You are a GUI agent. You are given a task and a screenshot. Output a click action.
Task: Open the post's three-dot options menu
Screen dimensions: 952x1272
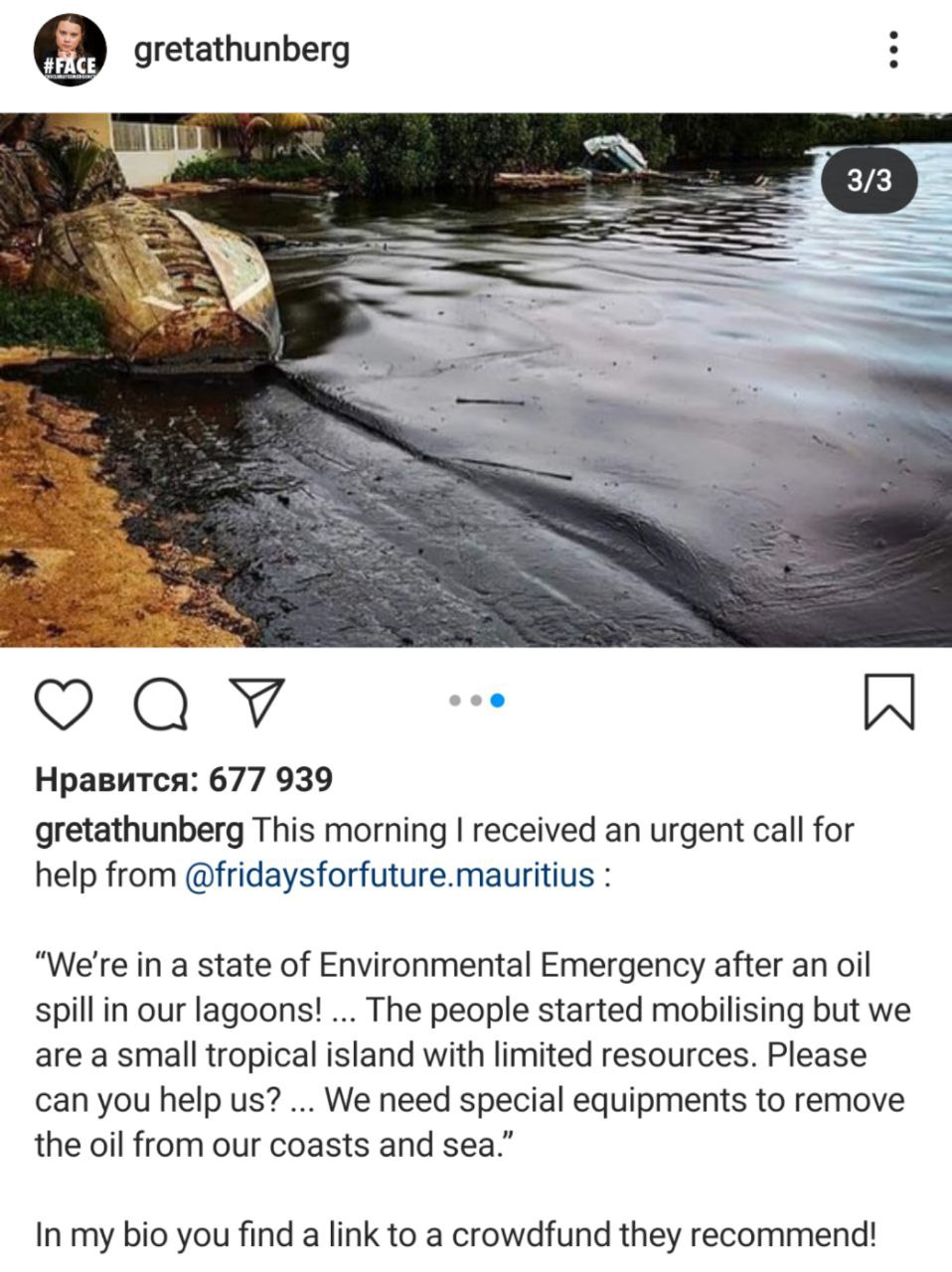893,50
